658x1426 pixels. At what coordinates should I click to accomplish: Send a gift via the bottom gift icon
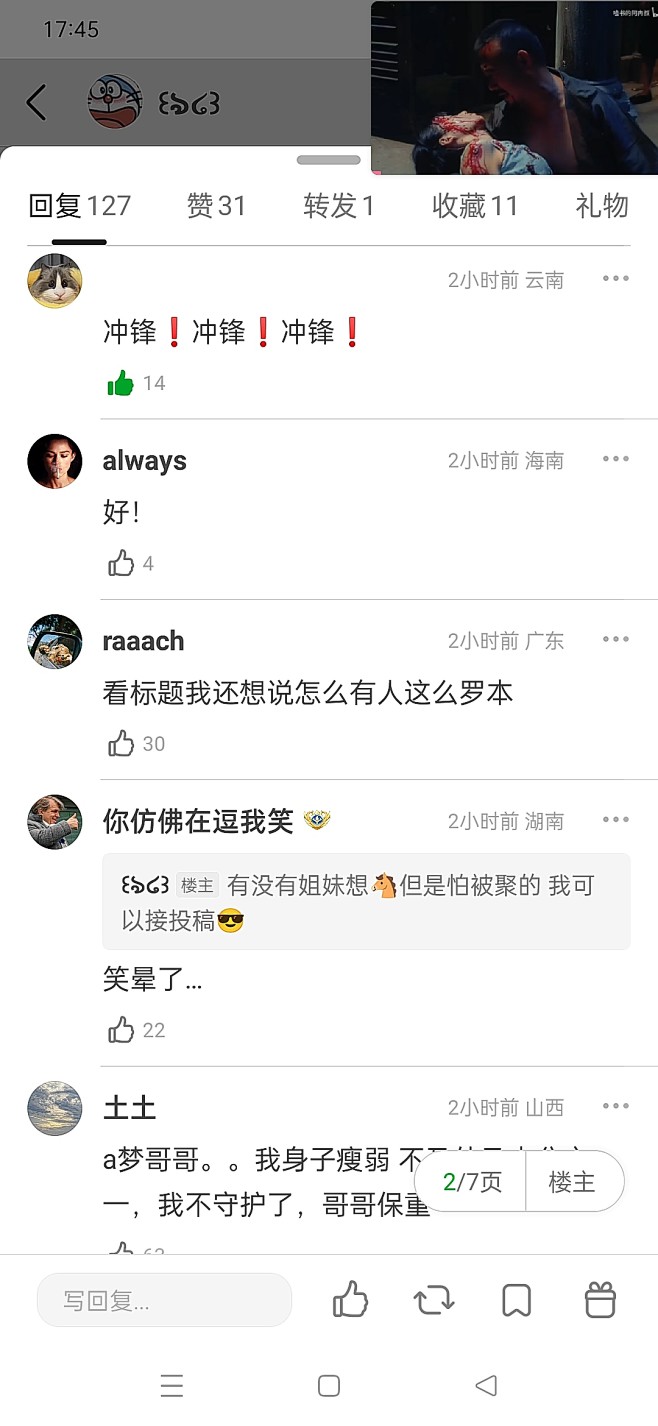(600, 1300)
